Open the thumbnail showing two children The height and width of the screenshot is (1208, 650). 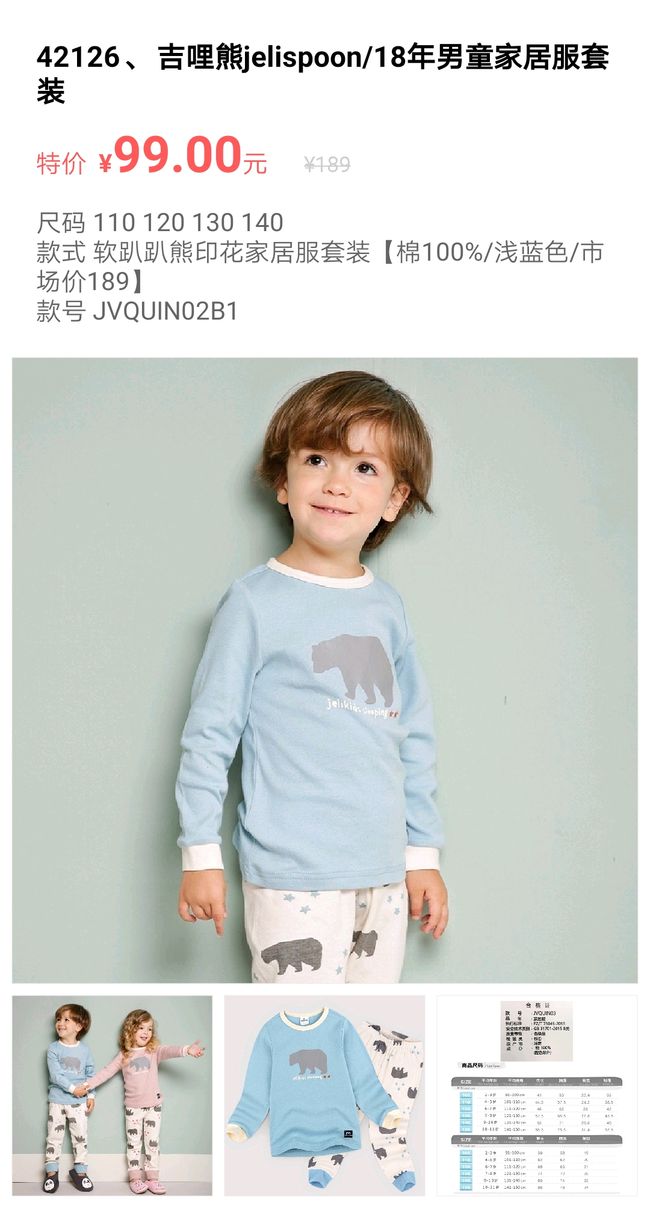[112, 1095]
